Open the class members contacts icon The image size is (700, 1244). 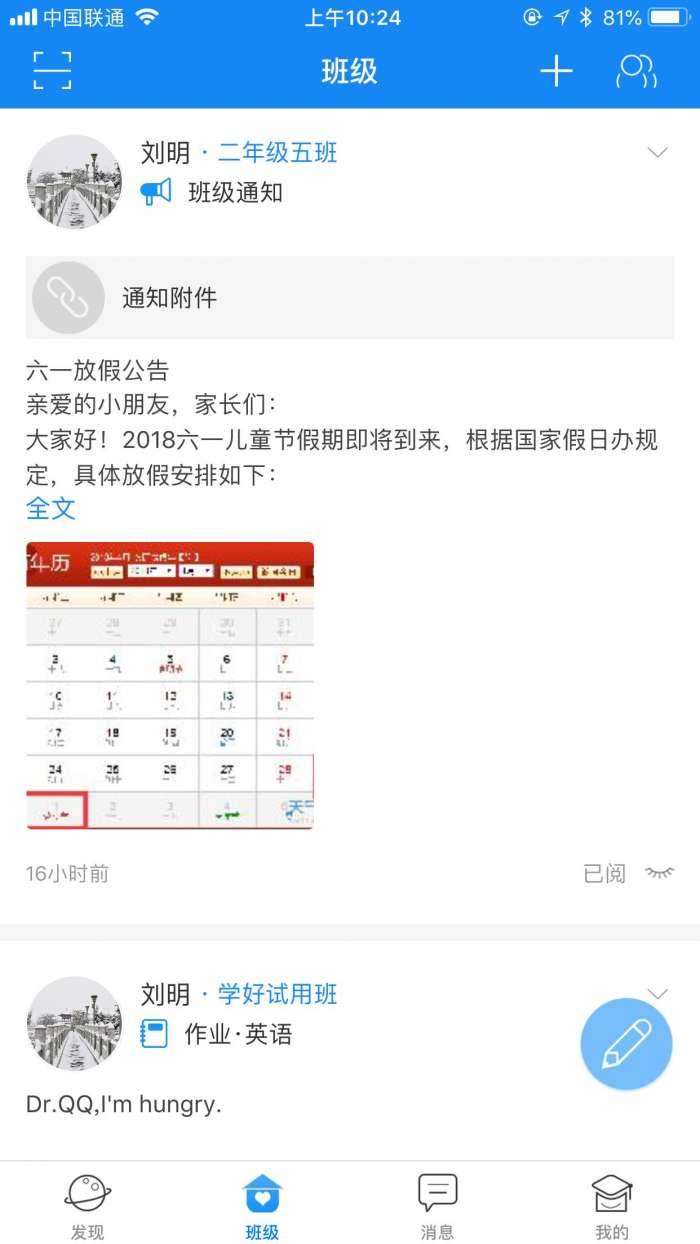636,71
